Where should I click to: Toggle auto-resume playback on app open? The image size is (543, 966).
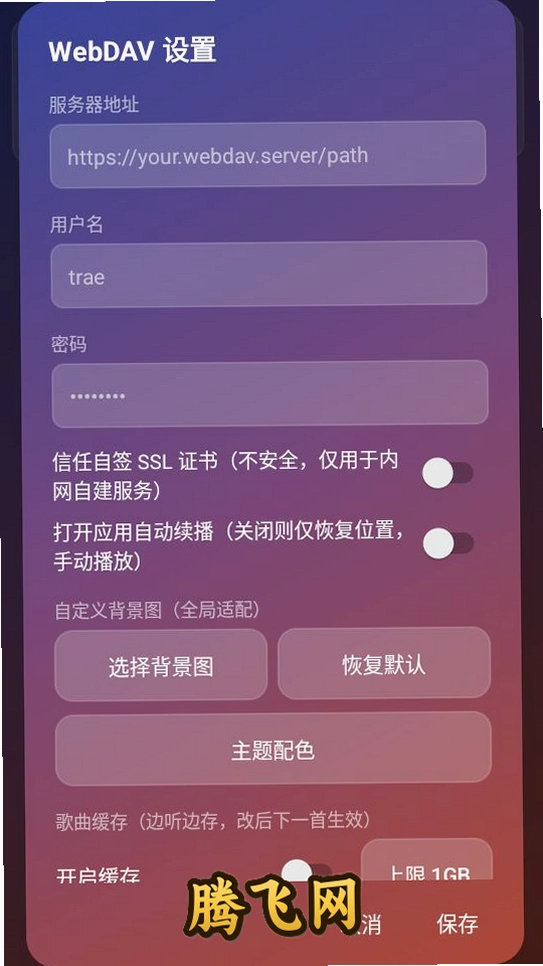pyautogui.click(x=447, y=543)
